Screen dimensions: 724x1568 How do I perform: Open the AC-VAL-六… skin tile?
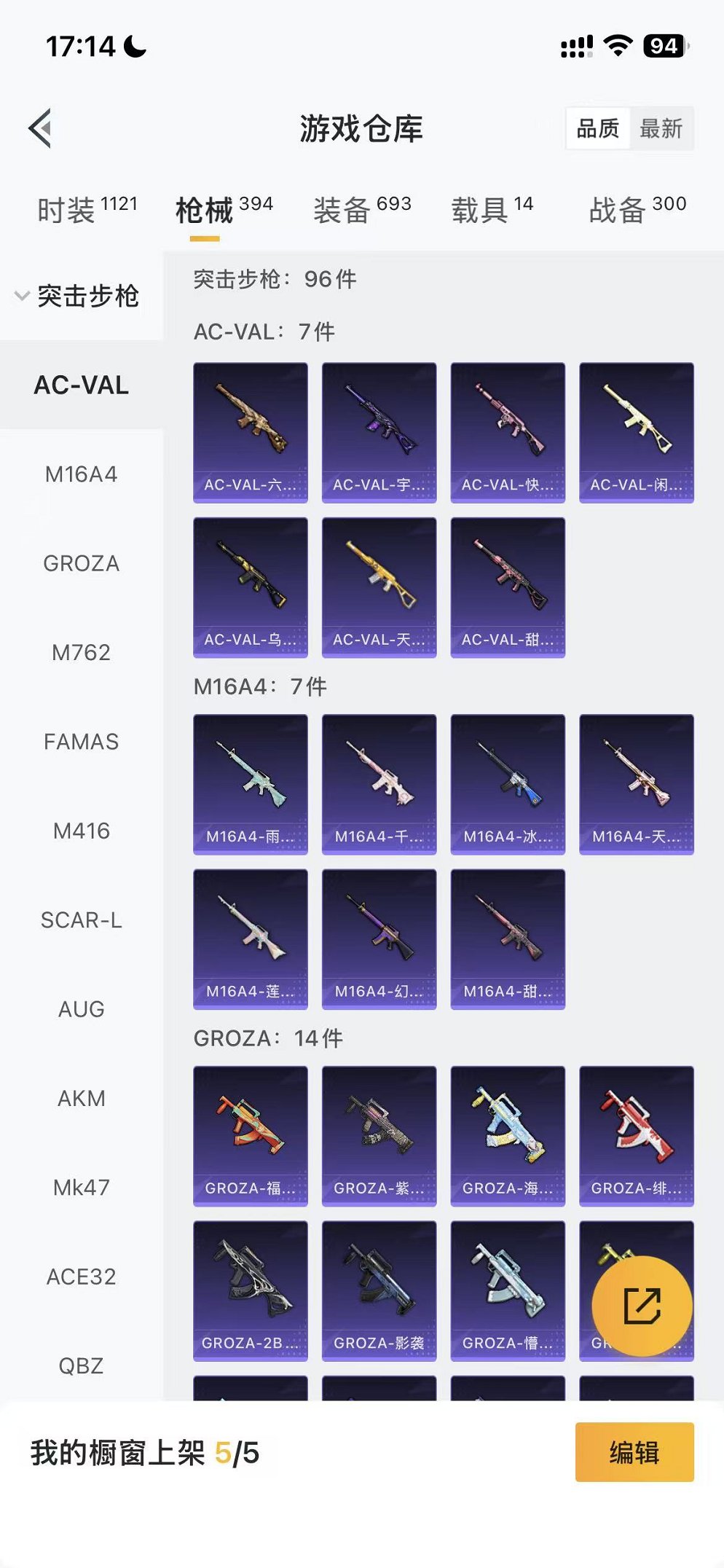[251, 432]
